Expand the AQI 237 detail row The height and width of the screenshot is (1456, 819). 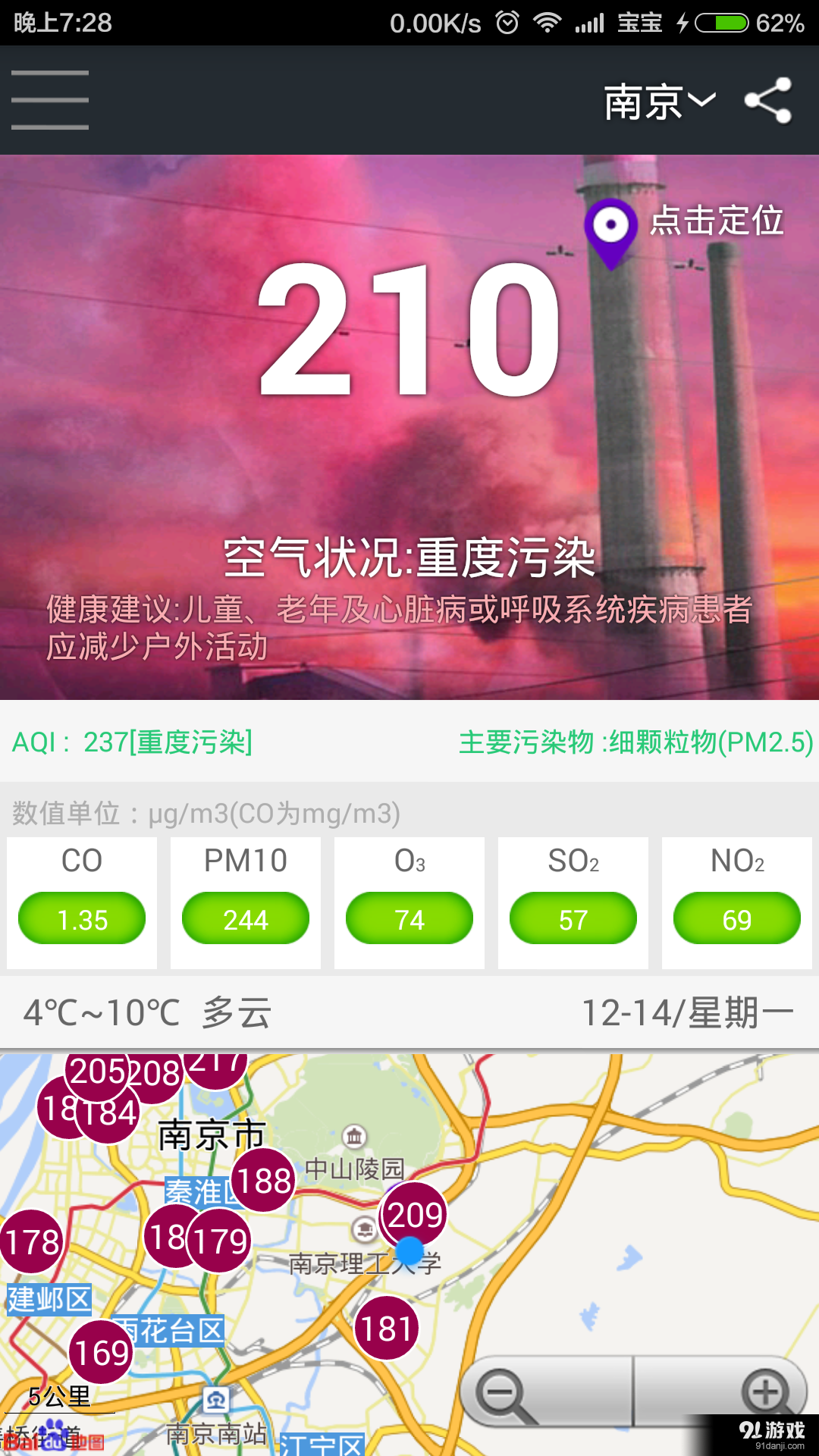click(133, 741)
